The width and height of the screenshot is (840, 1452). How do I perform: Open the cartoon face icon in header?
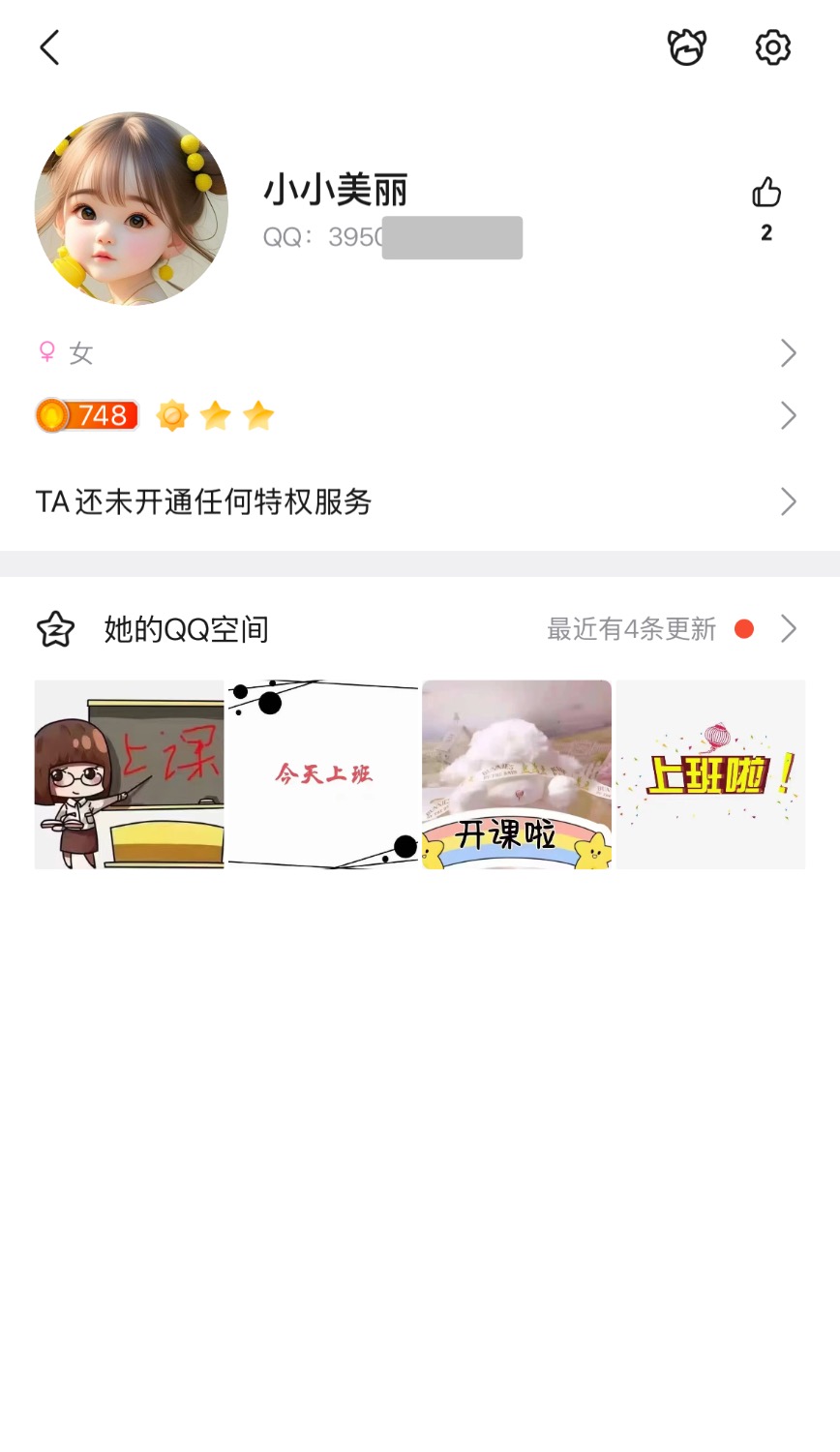click(686, 47)
